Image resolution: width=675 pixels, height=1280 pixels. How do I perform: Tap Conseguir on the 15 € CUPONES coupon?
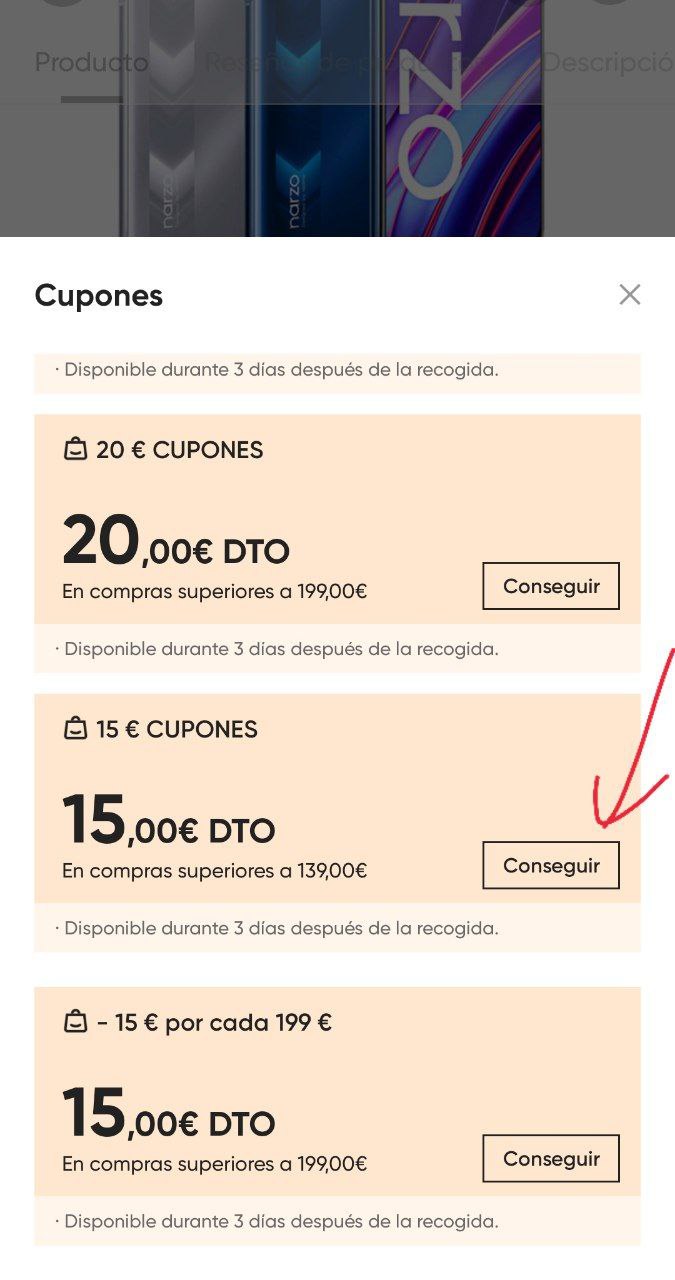[551, 865]
